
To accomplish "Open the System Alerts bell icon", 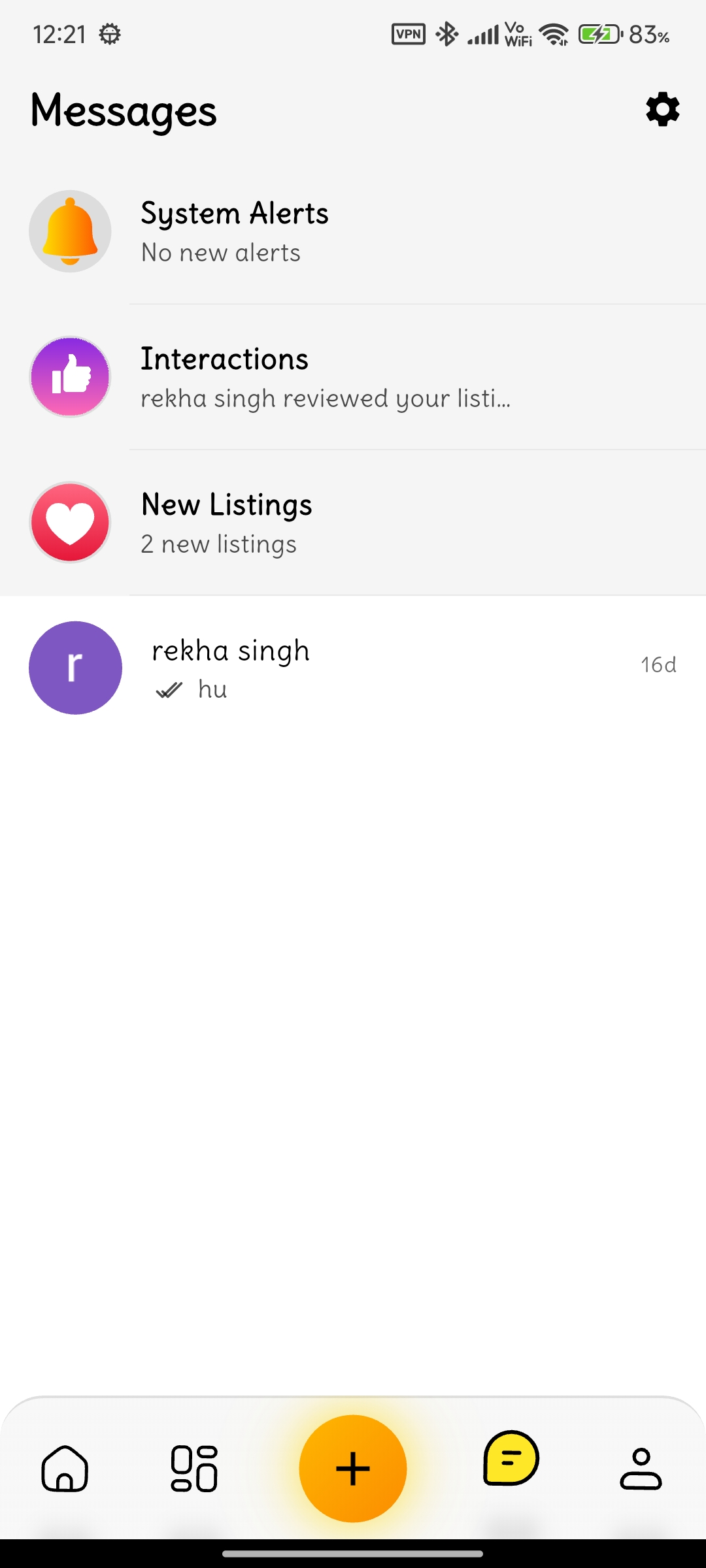I will click(x=69, y=231).
